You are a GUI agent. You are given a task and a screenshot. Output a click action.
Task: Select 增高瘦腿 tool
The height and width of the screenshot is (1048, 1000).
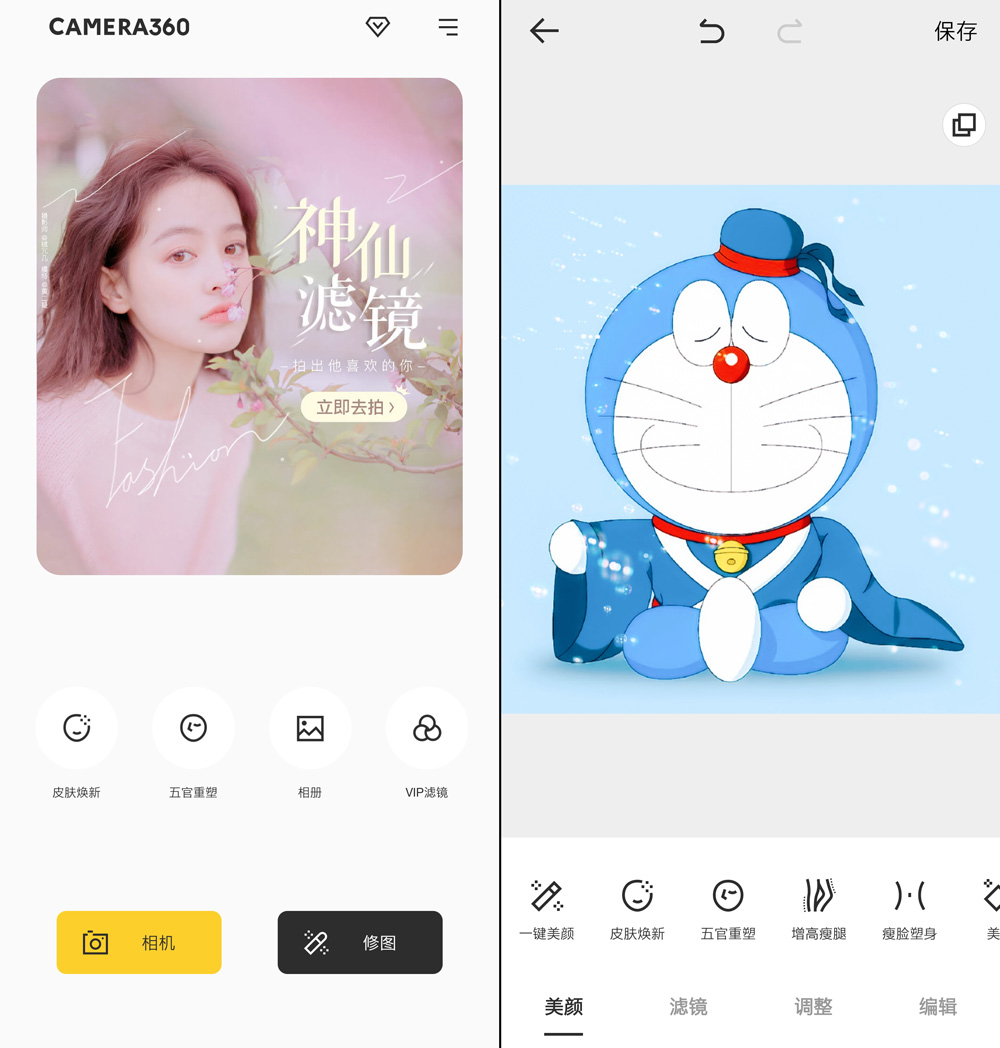point(819,907)
